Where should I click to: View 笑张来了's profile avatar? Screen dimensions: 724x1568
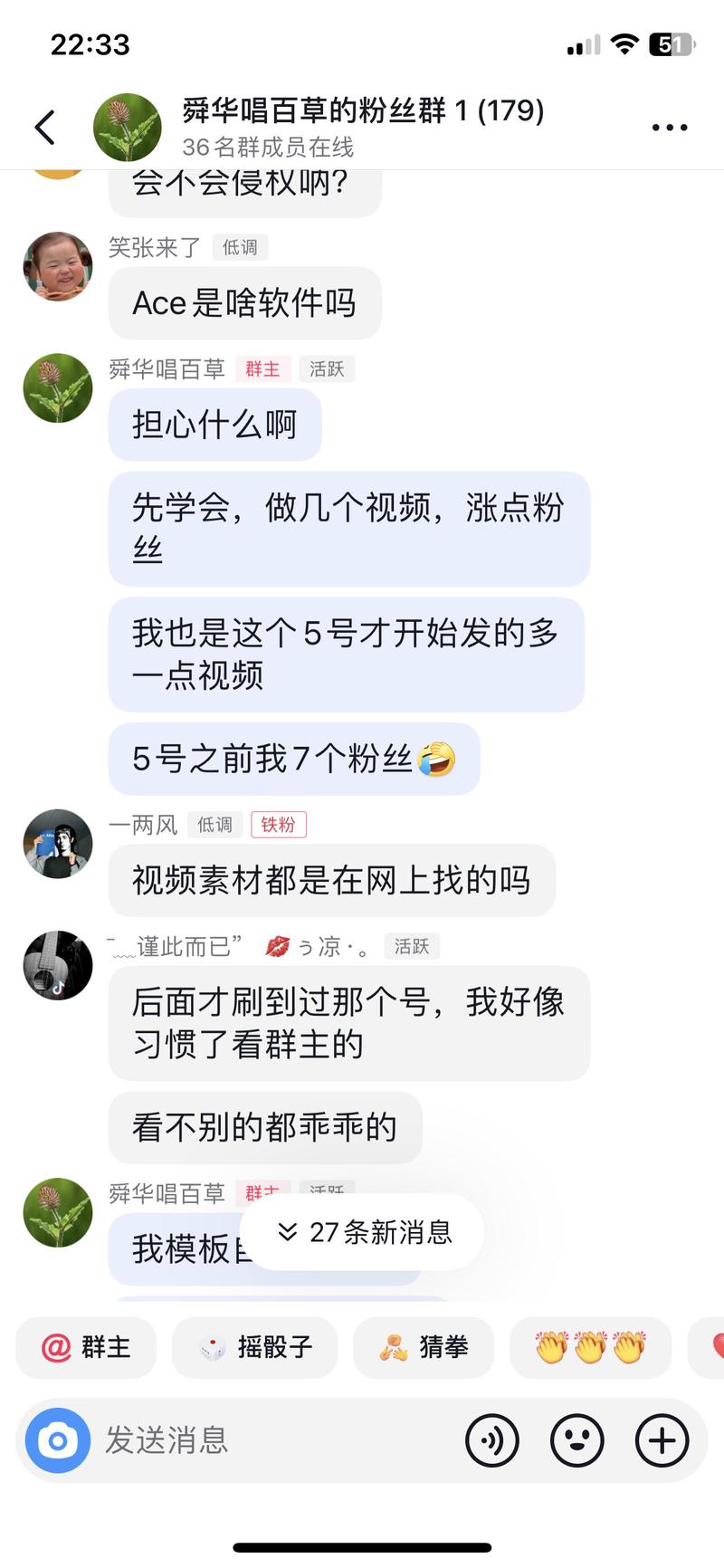[58, 266]
